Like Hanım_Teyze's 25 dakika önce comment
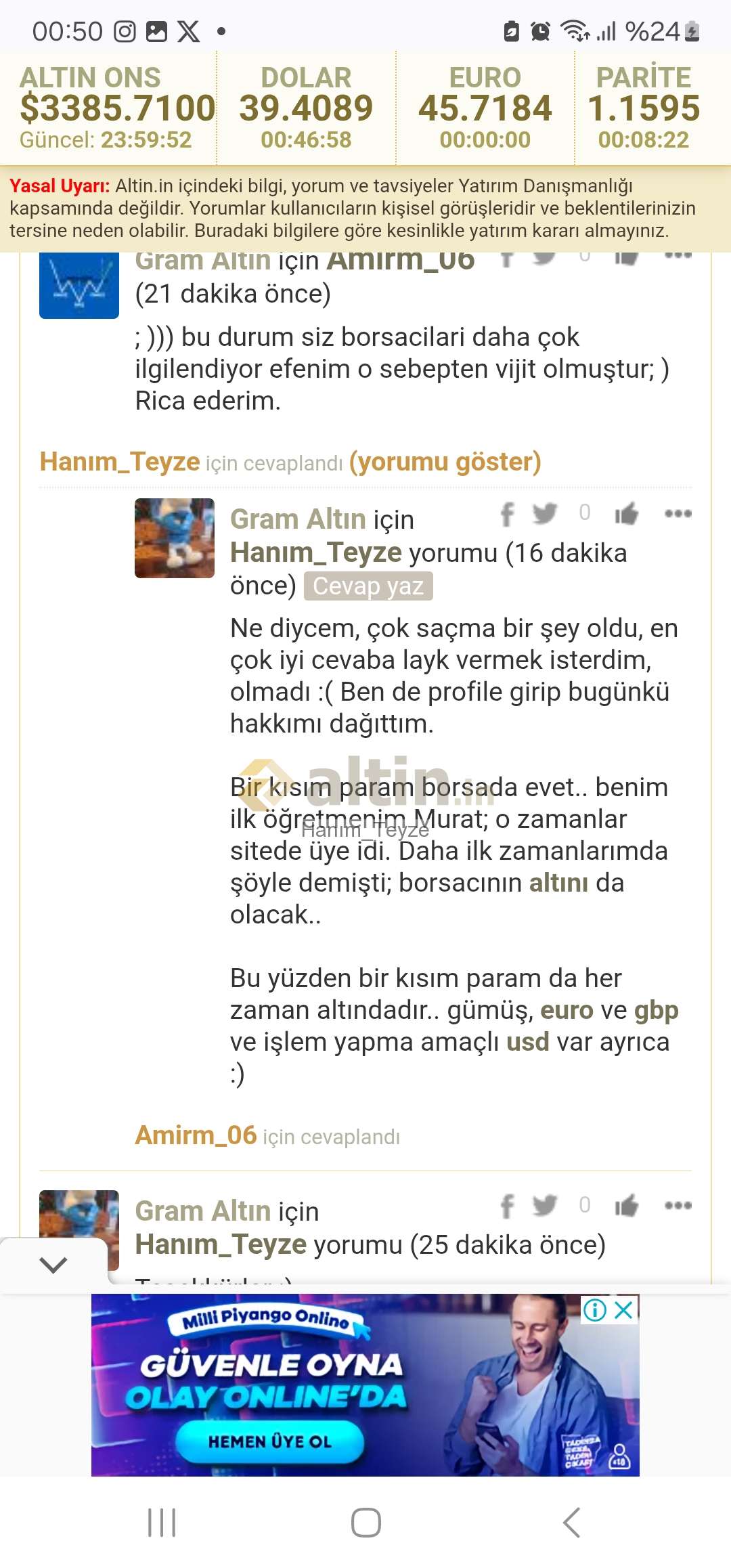 [x=627, y=1205]
